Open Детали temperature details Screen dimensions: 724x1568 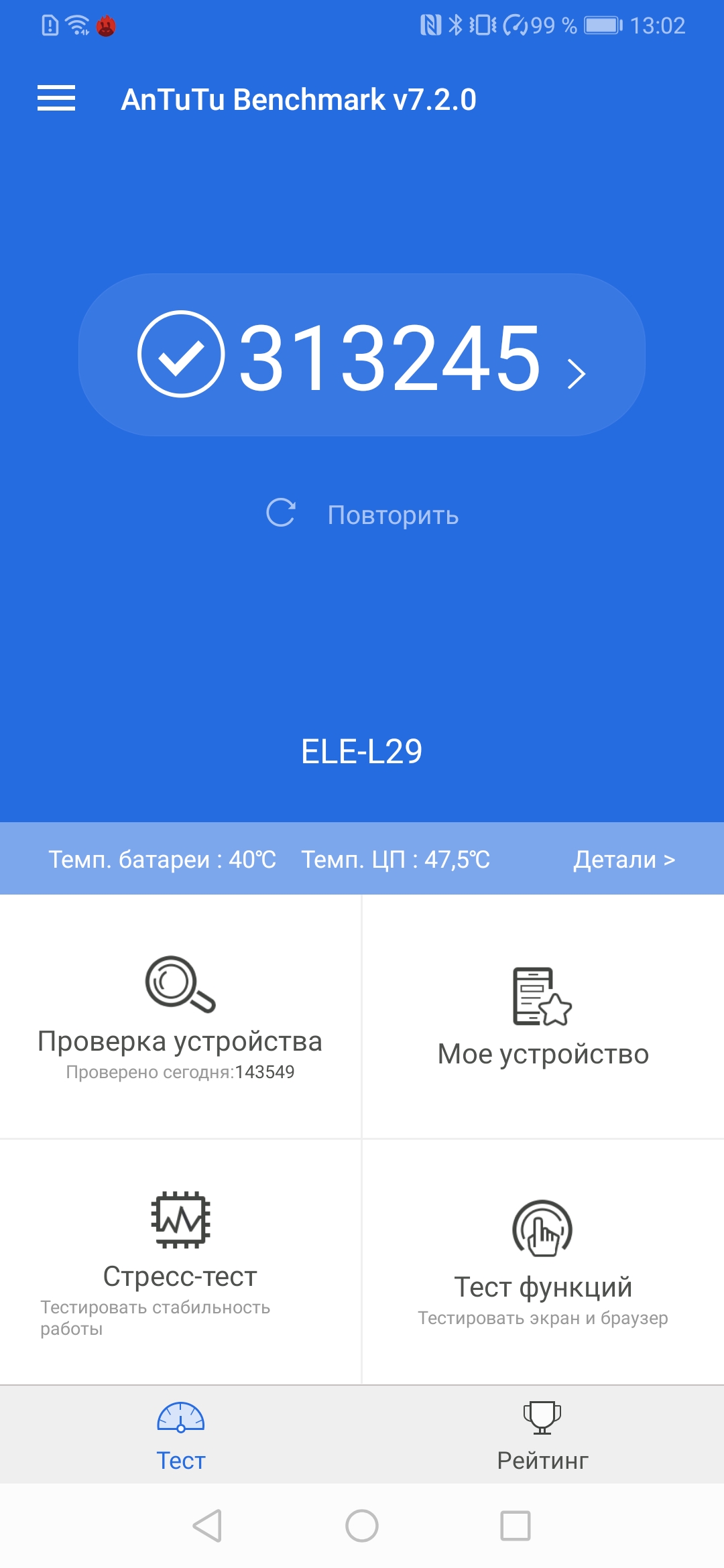[x=623, y=859]
